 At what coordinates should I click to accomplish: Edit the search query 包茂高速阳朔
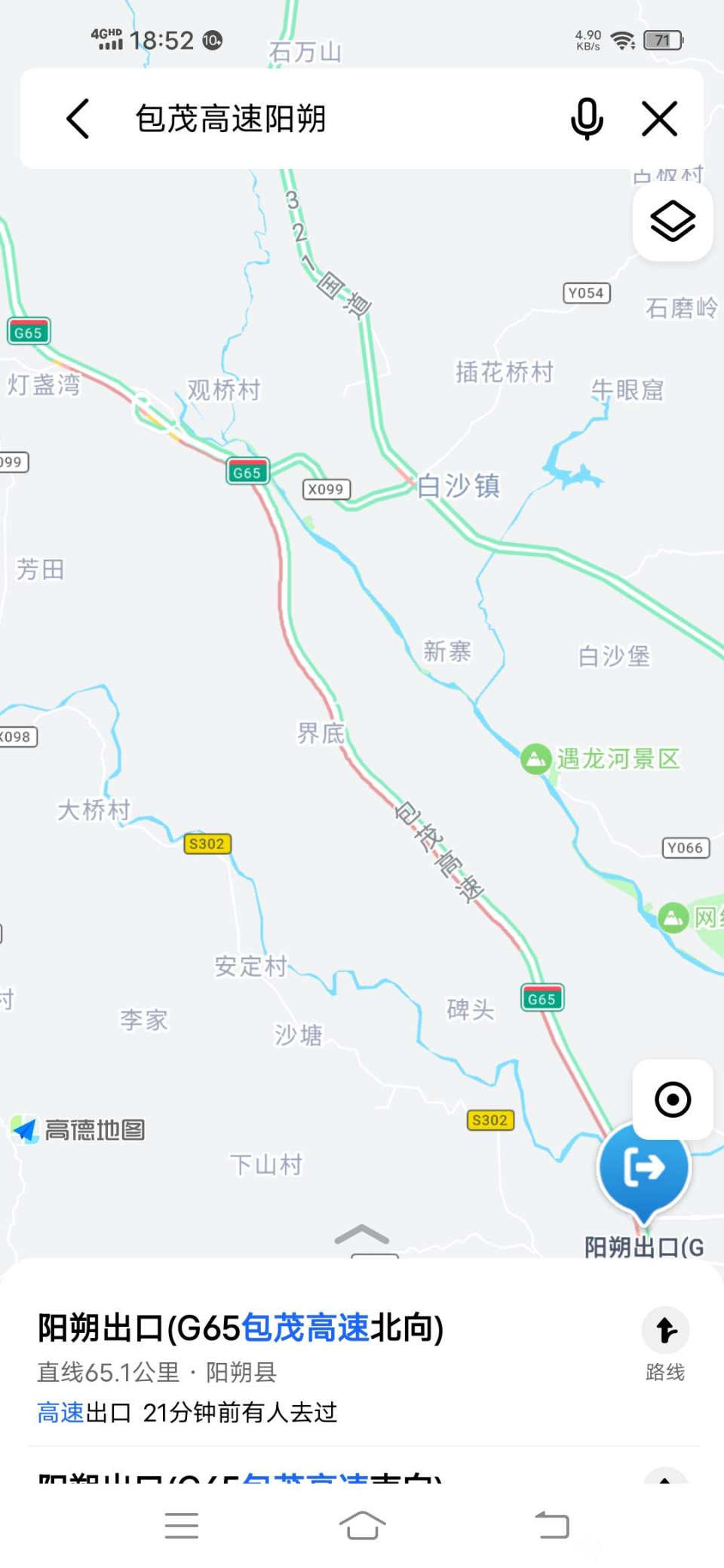click(x=302, y=118)
